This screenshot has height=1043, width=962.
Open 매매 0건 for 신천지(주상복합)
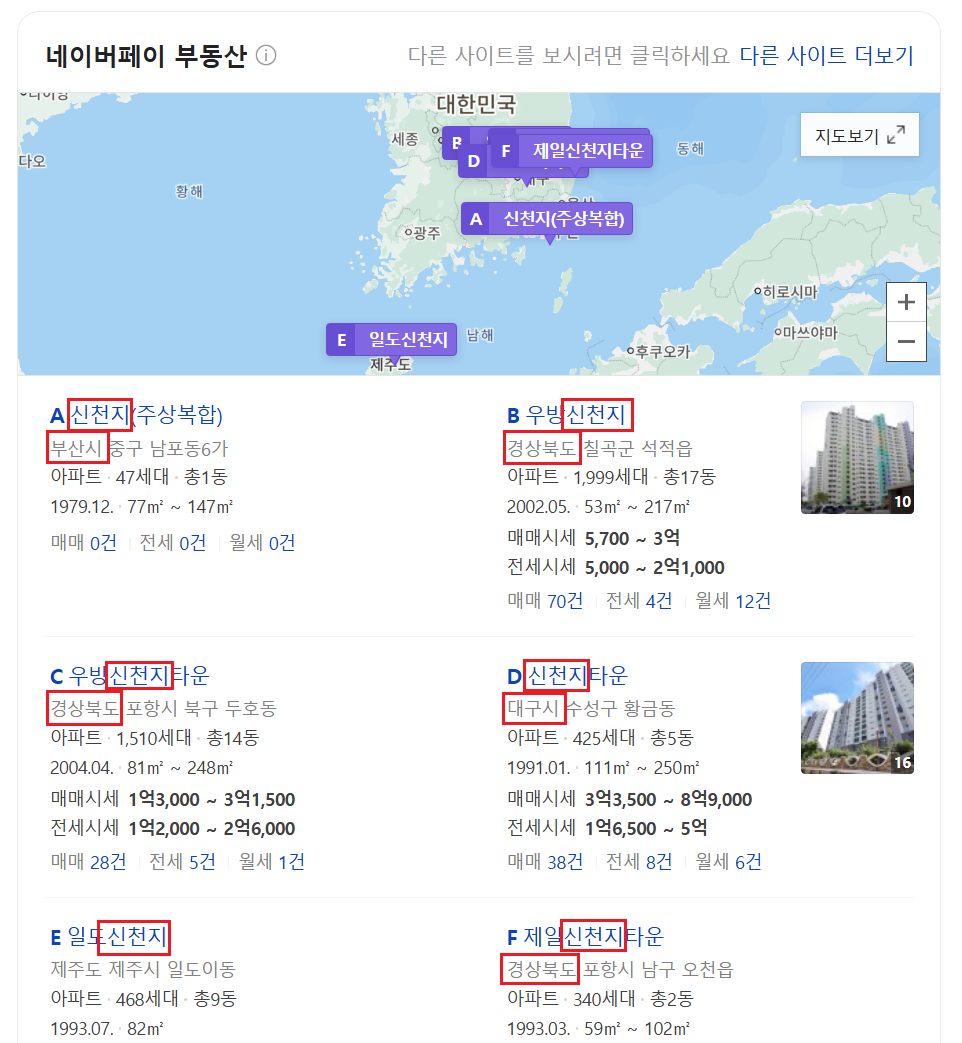pyautogui.click(x=83, y=543)
